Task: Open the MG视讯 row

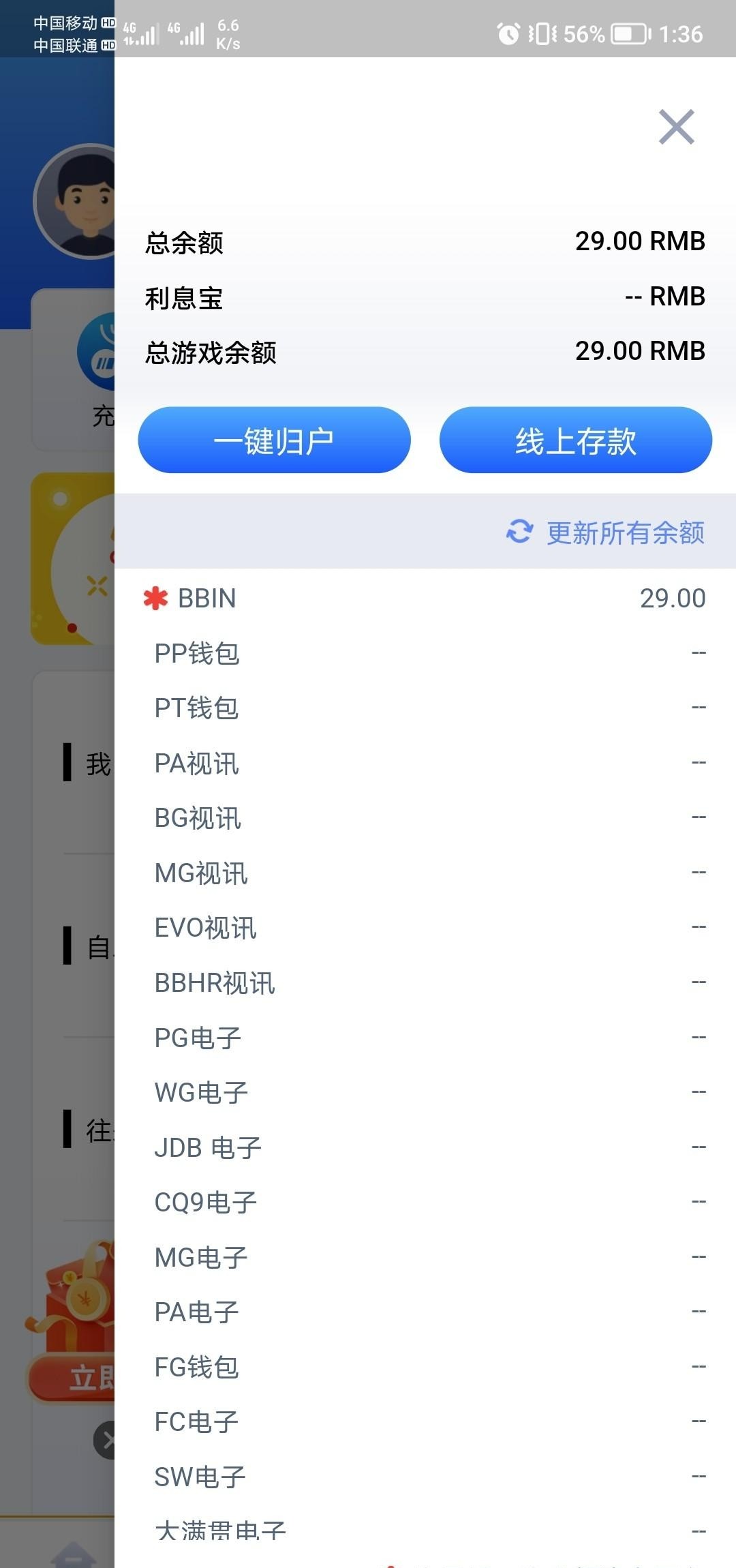Action: pos(424,873)
